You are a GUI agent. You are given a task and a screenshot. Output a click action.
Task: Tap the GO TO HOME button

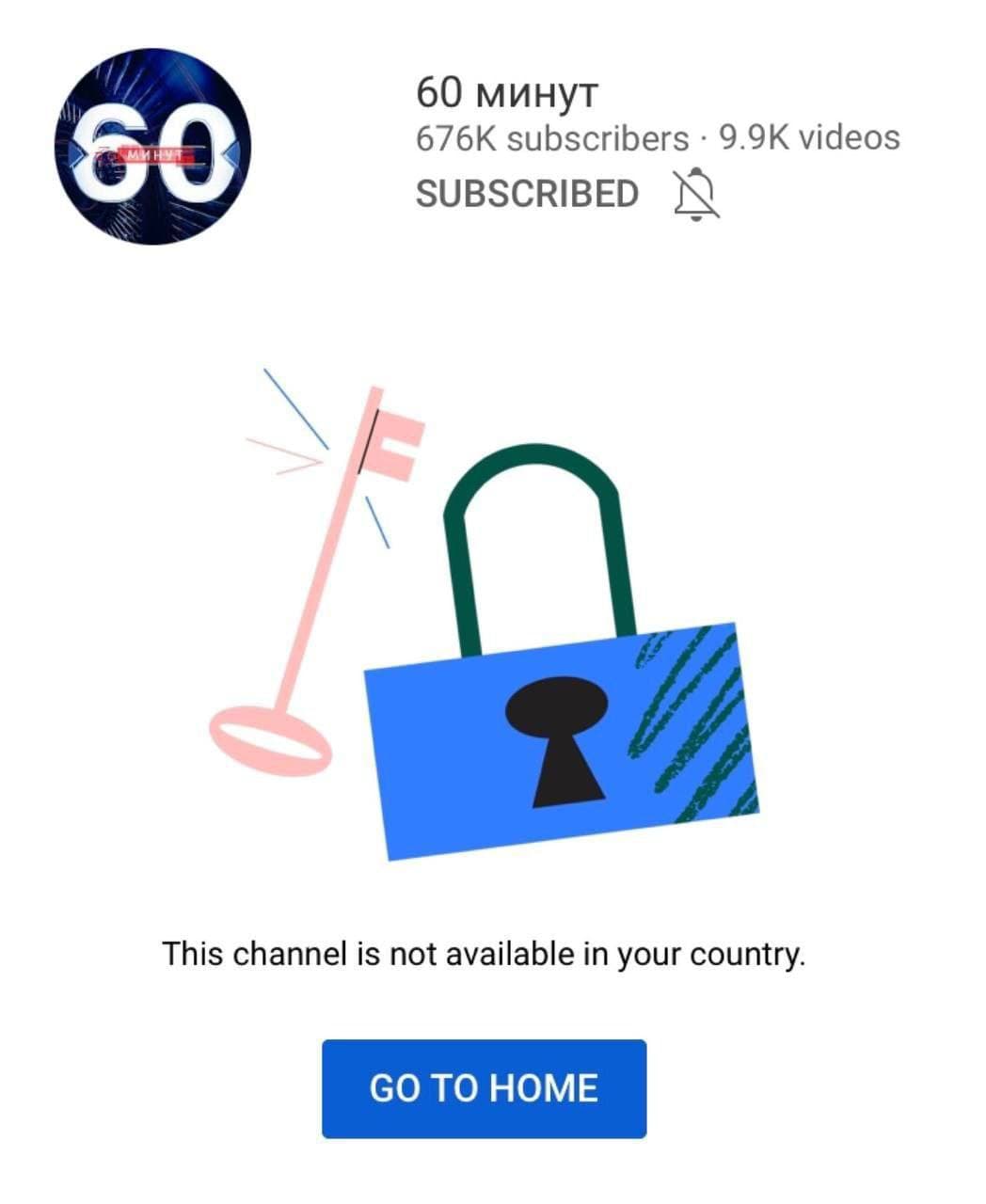click(484, 1088)
